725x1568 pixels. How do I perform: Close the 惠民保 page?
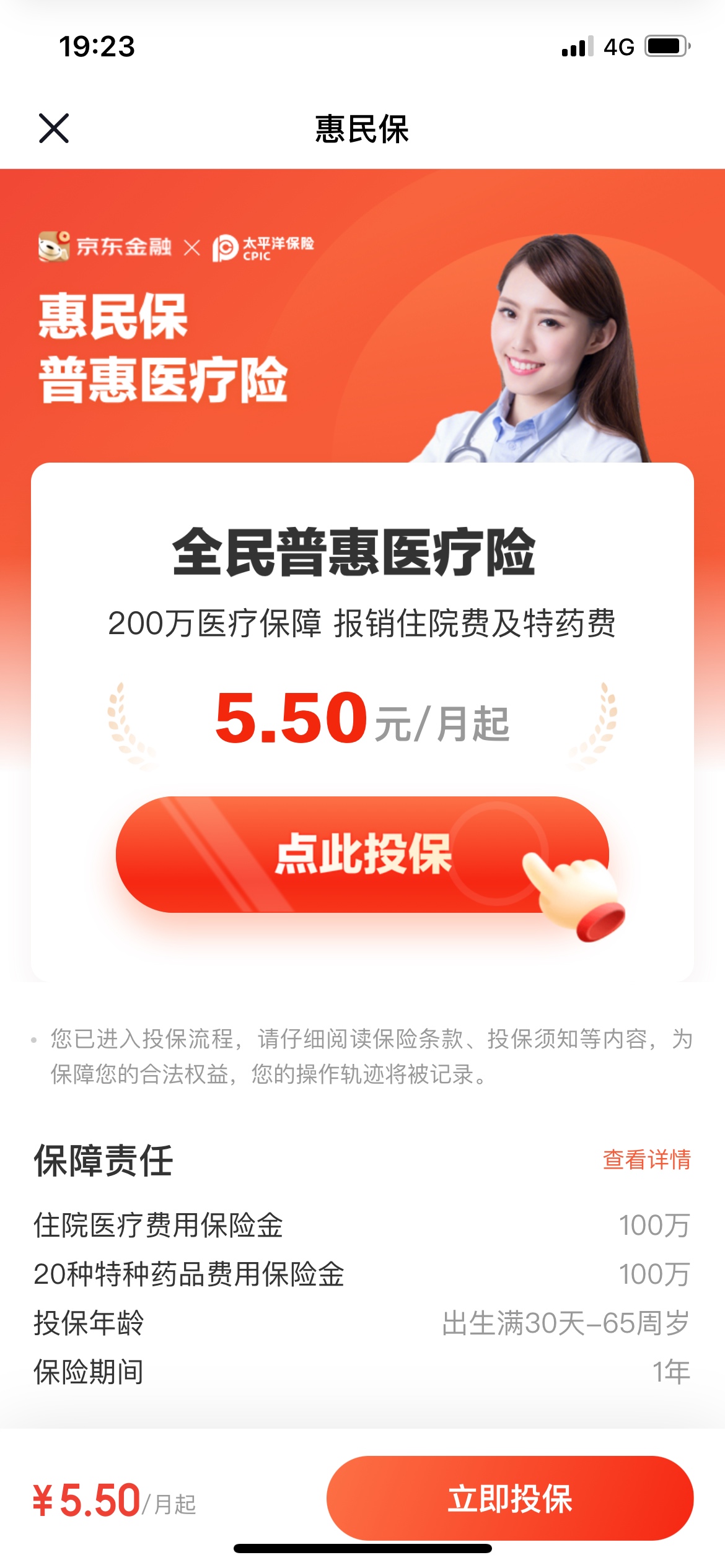[54, 128]
